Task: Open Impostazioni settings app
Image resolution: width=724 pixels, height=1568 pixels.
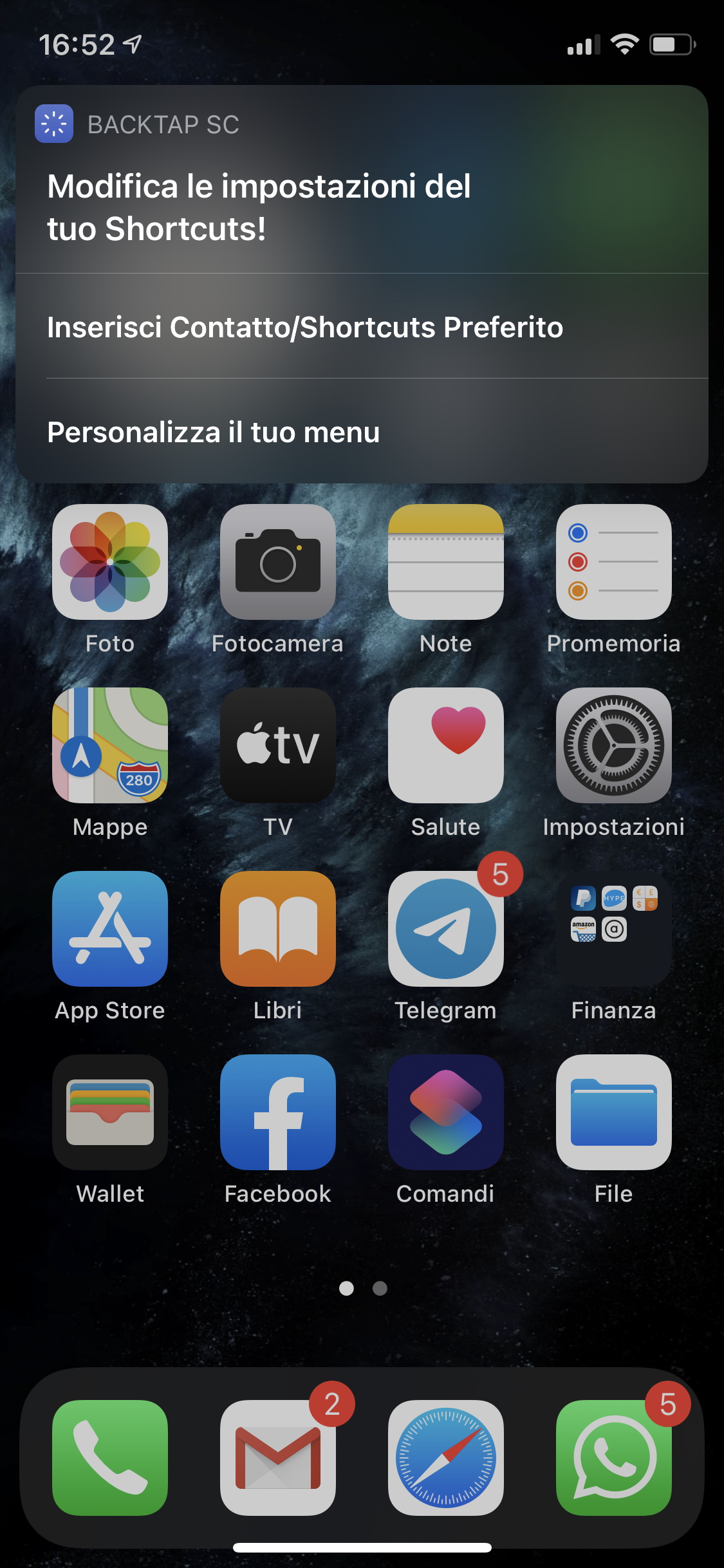Action: coord(614,745)
